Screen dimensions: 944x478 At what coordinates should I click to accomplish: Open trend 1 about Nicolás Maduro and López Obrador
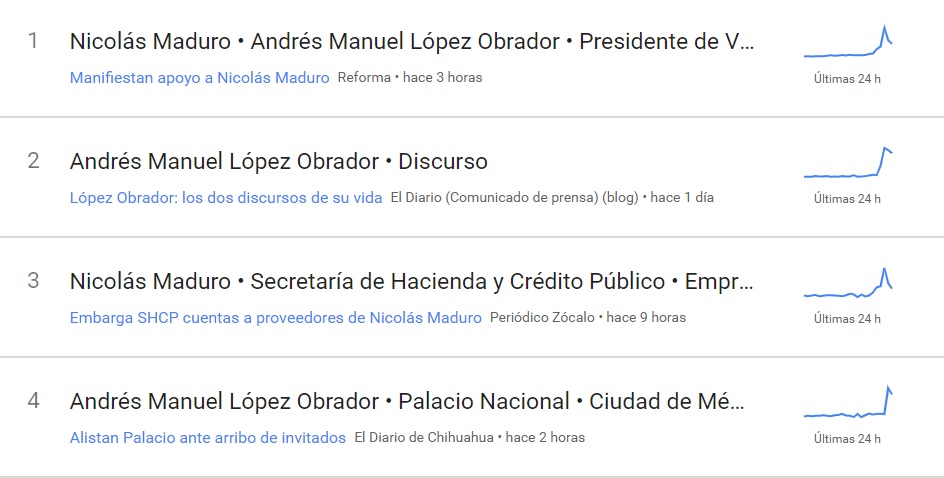pyautogui.click(x=412, y=42)
